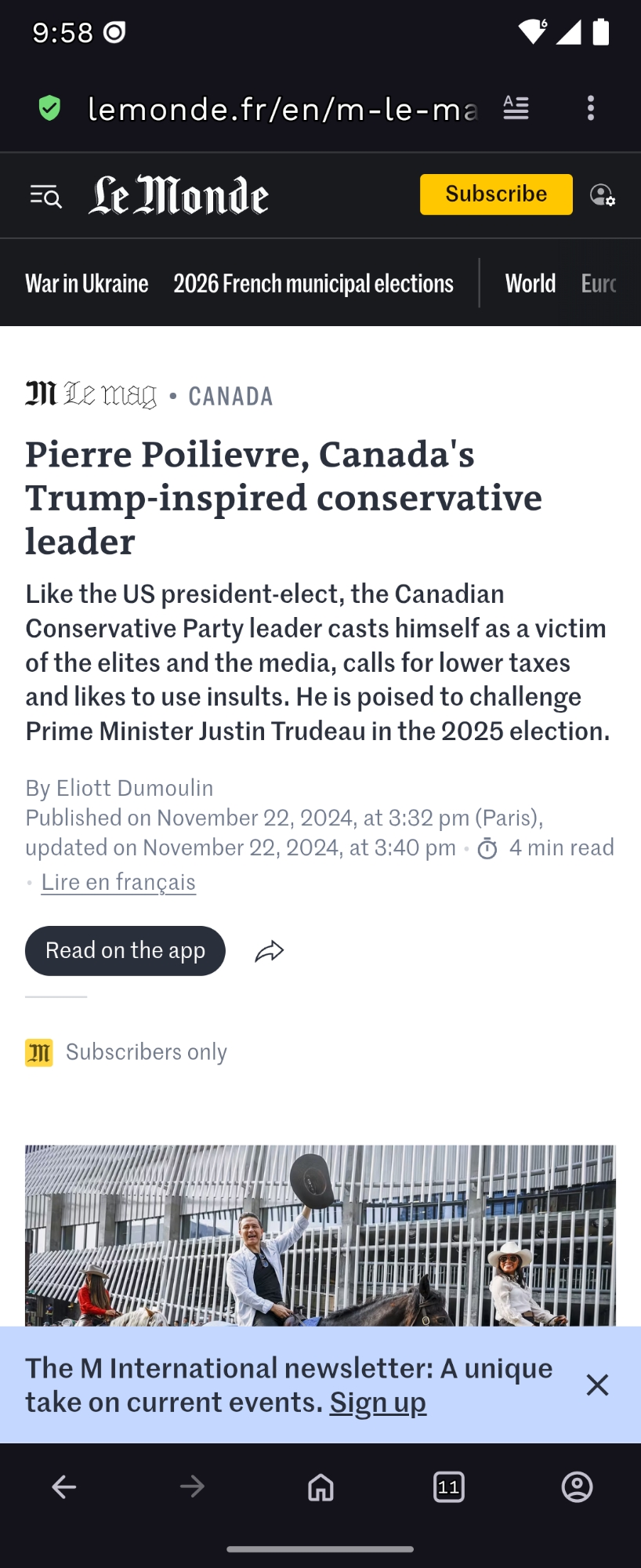Image resolution: width=641 pixels, height=1568 pixels.
Task: Open the browser home page
Action: coord(320,1486)
